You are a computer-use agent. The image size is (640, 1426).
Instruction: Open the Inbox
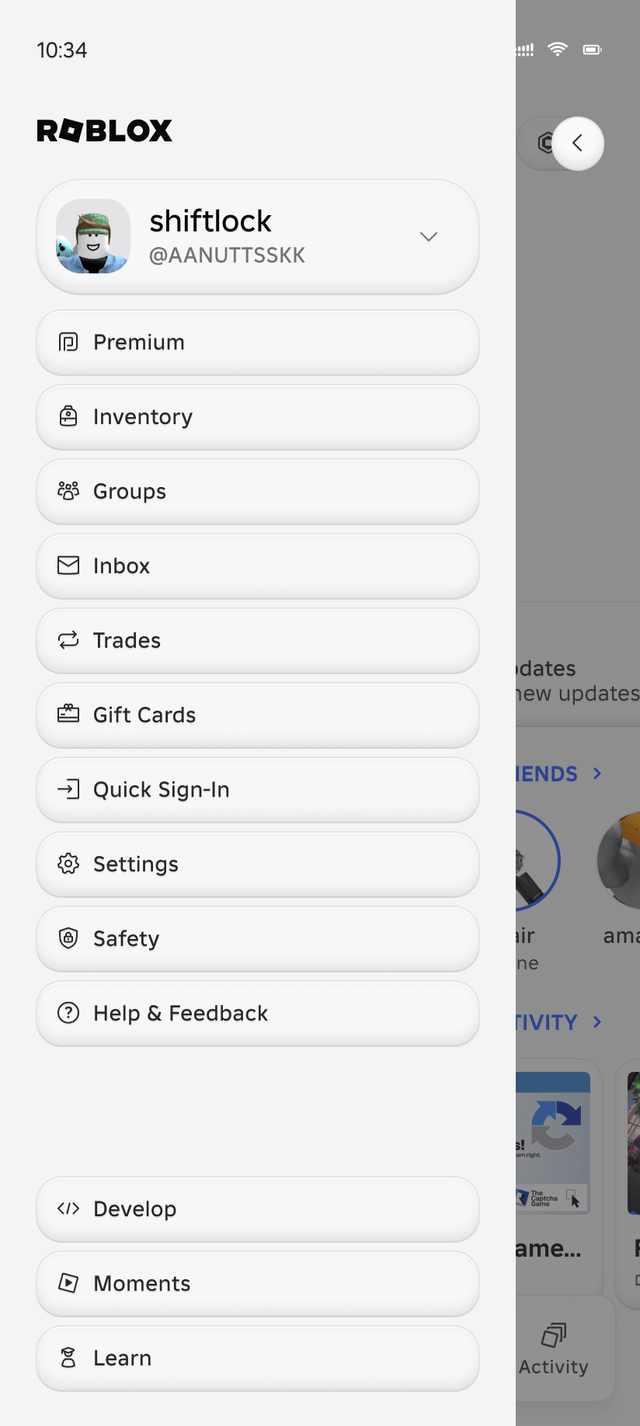click(x=257, y=566)
